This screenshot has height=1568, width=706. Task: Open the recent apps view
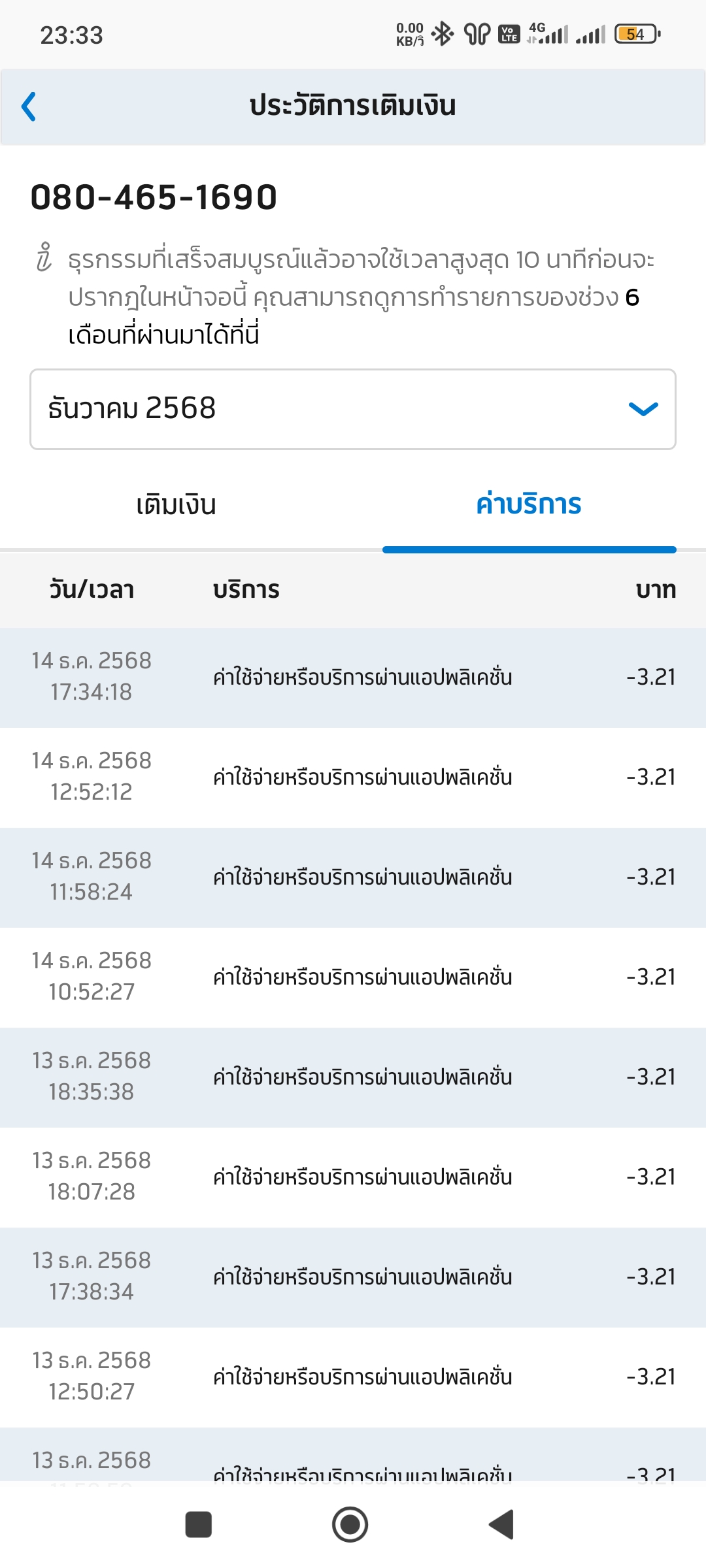(x=199, y=1524)
